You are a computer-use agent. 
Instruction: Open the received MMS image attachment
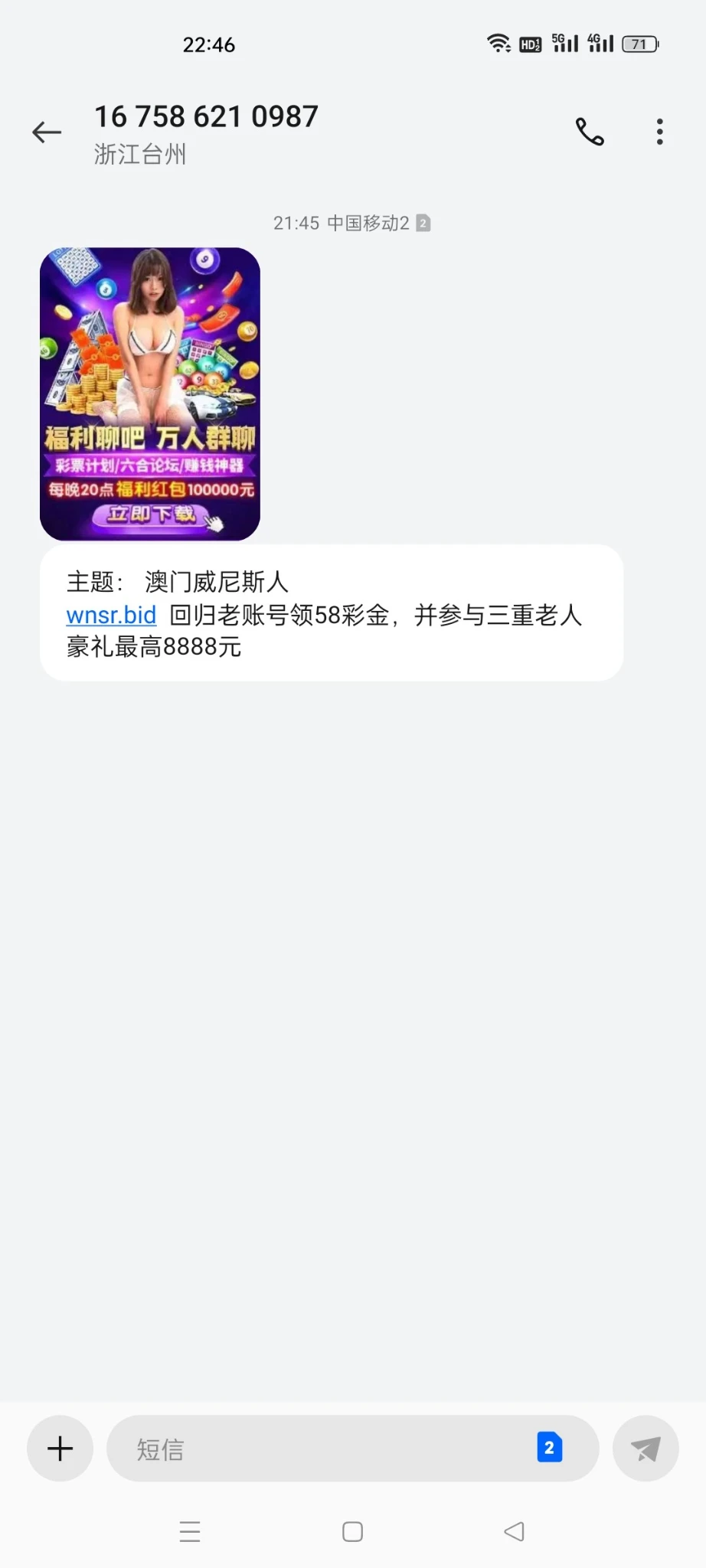tap(150, 394)
